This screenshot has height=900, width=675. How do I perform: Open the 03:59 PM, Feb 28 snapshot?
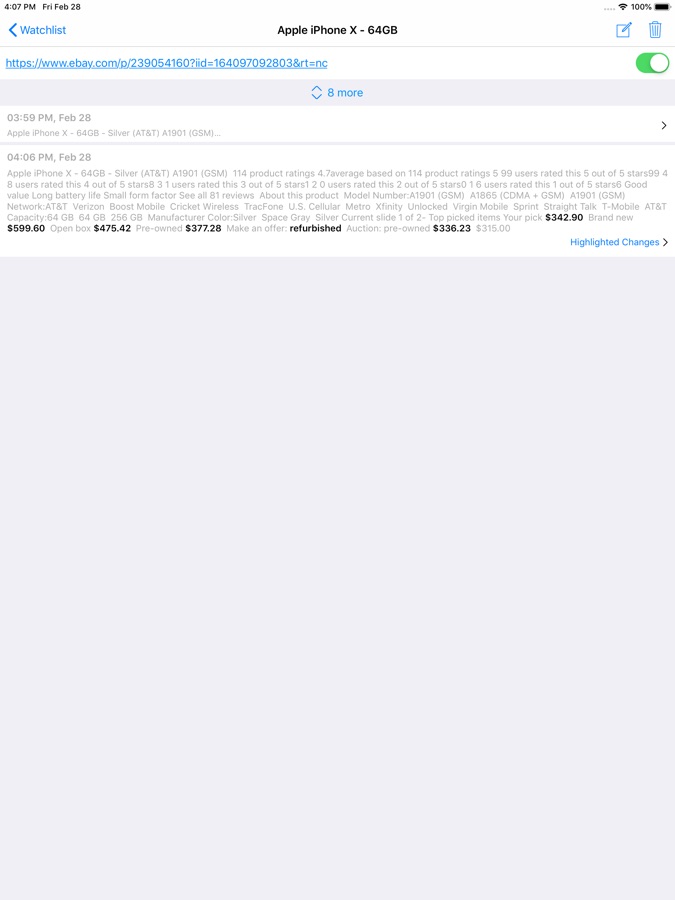pos(337,125)
